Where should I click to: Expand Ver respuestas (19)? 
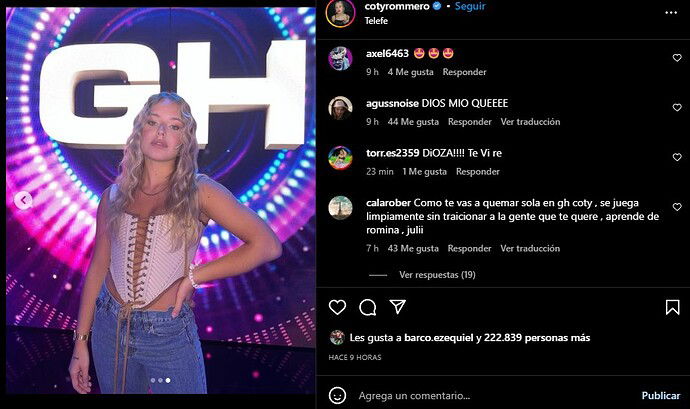[x=437, y=274]
